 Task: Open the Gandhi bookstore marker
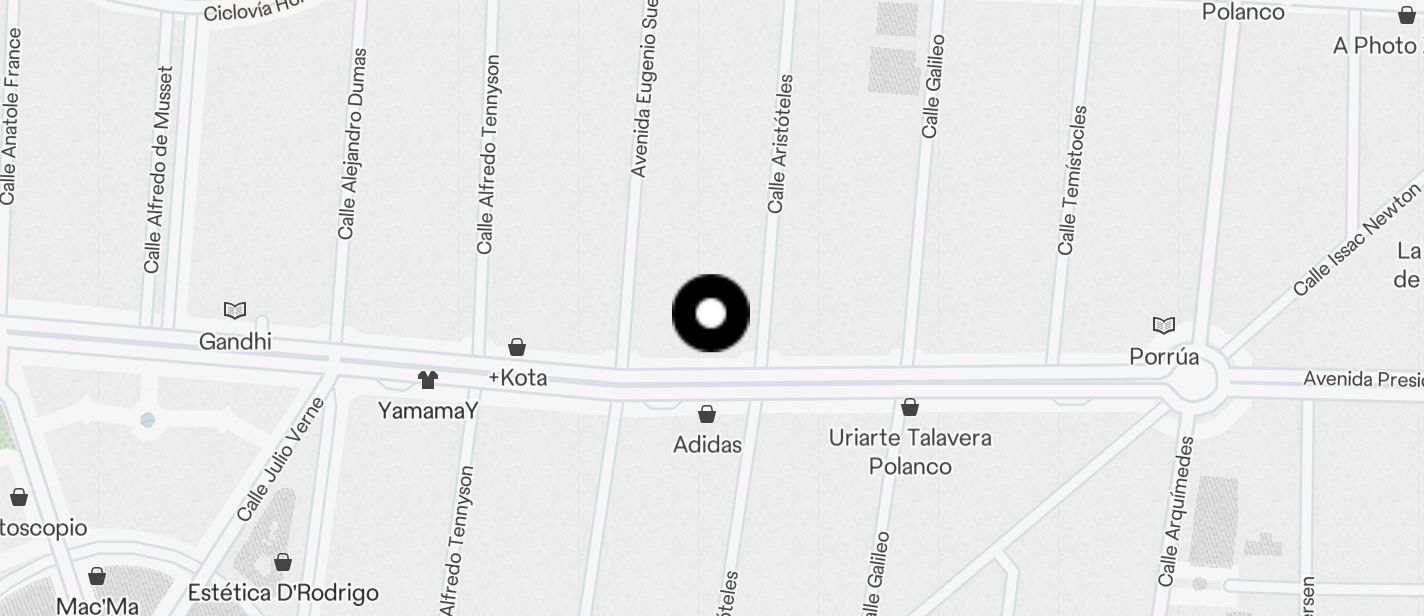[x=235, y=311]
